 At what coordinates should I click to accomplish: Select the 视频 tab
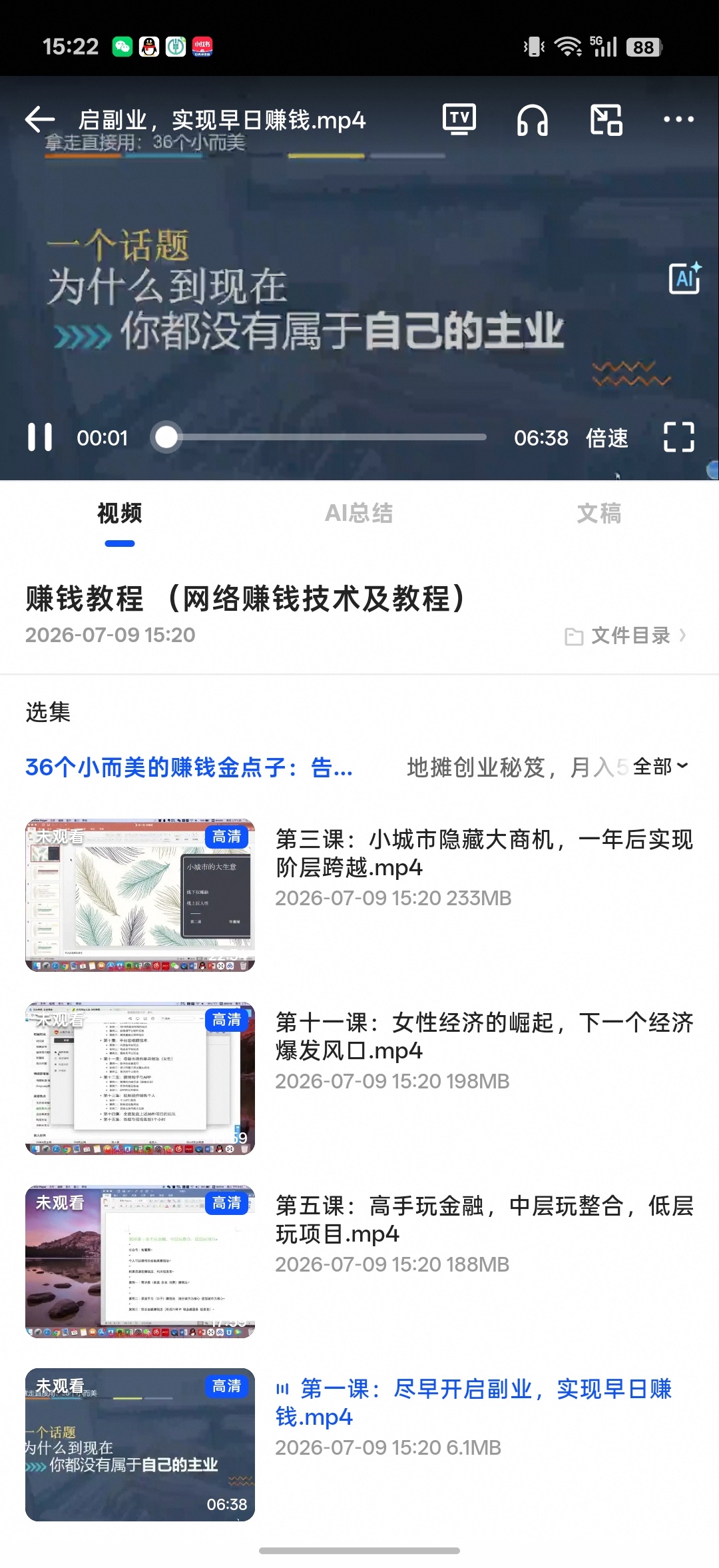coord(120,514)
